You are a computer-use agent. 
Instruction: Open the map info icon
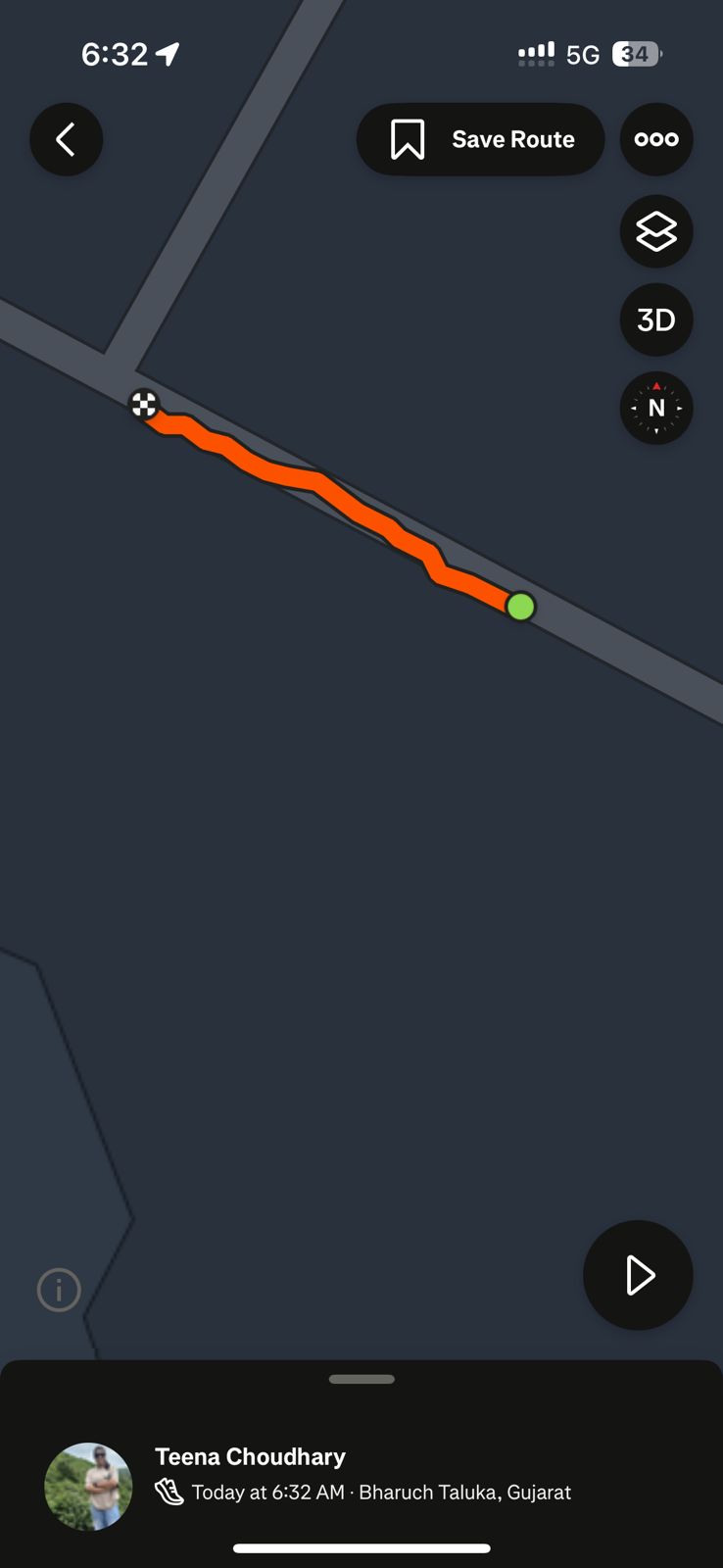[59, 1290]
